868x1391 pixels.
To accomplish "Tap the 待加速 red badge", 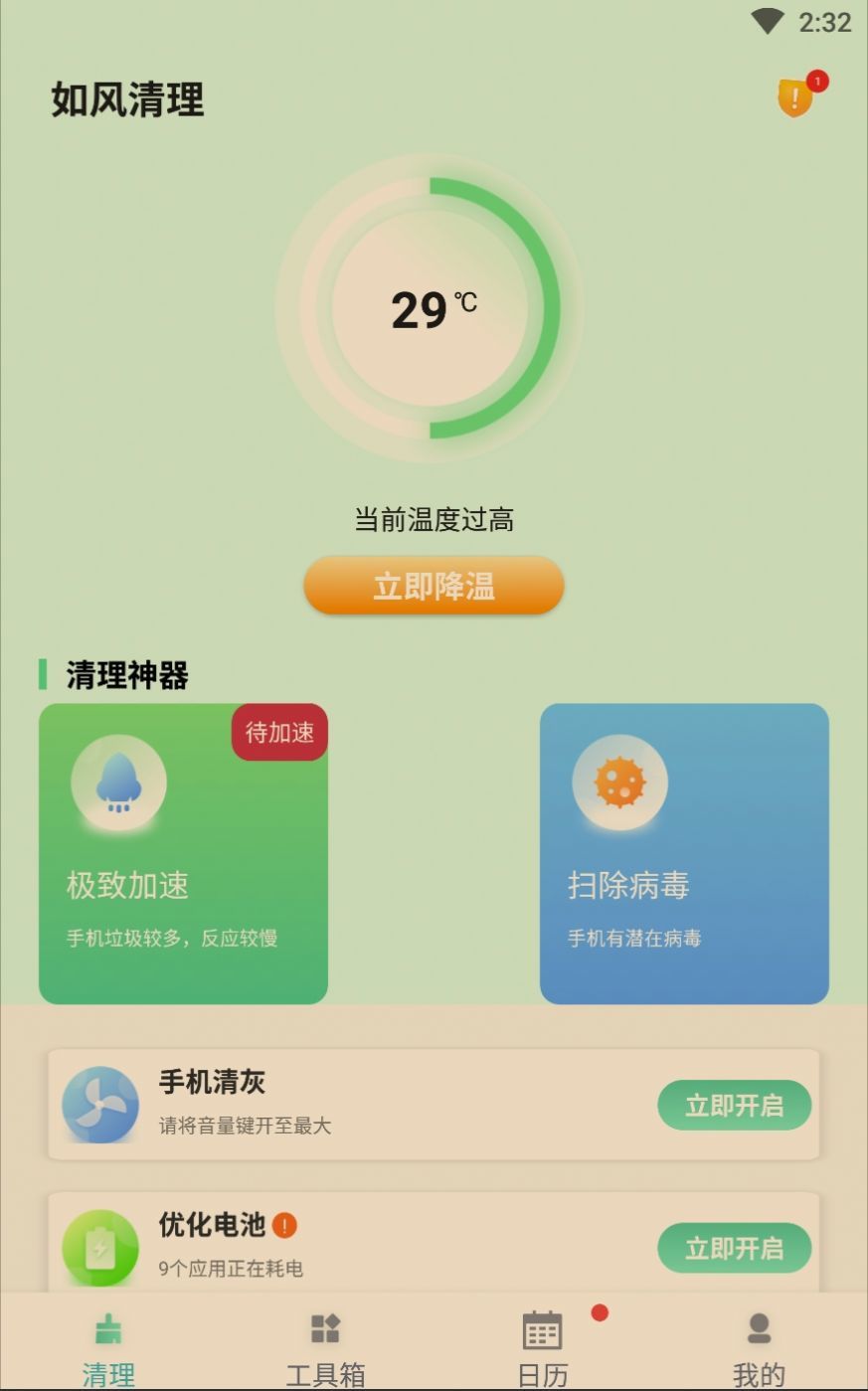I will pos(278,734).
